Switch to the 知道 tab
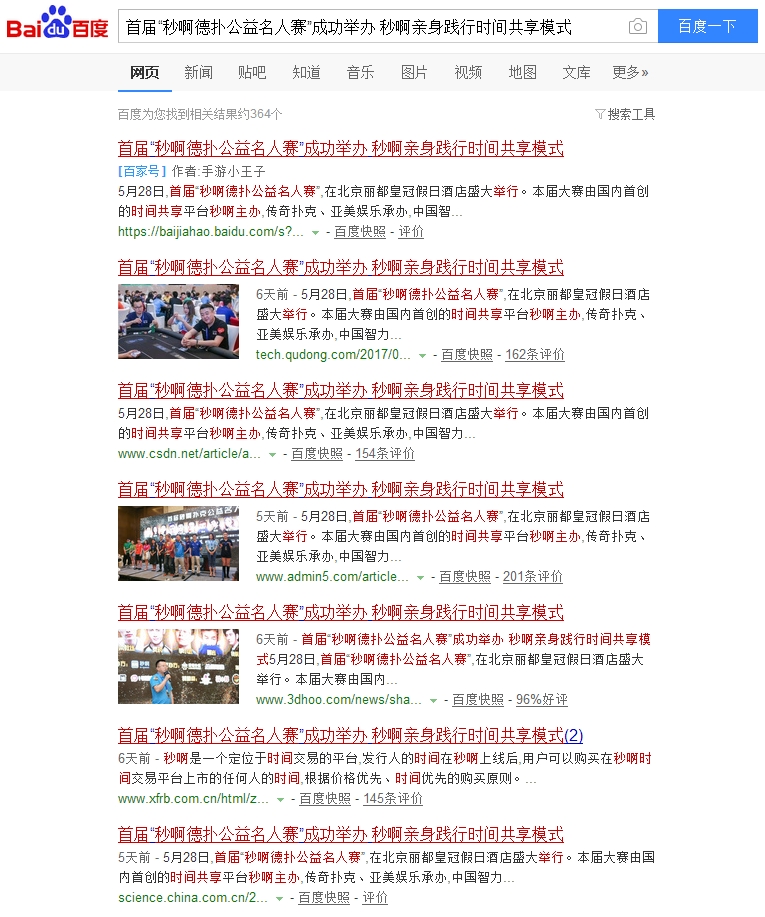Image resolution: width=765 pixels, height=917 pixels. coord(306,72)
